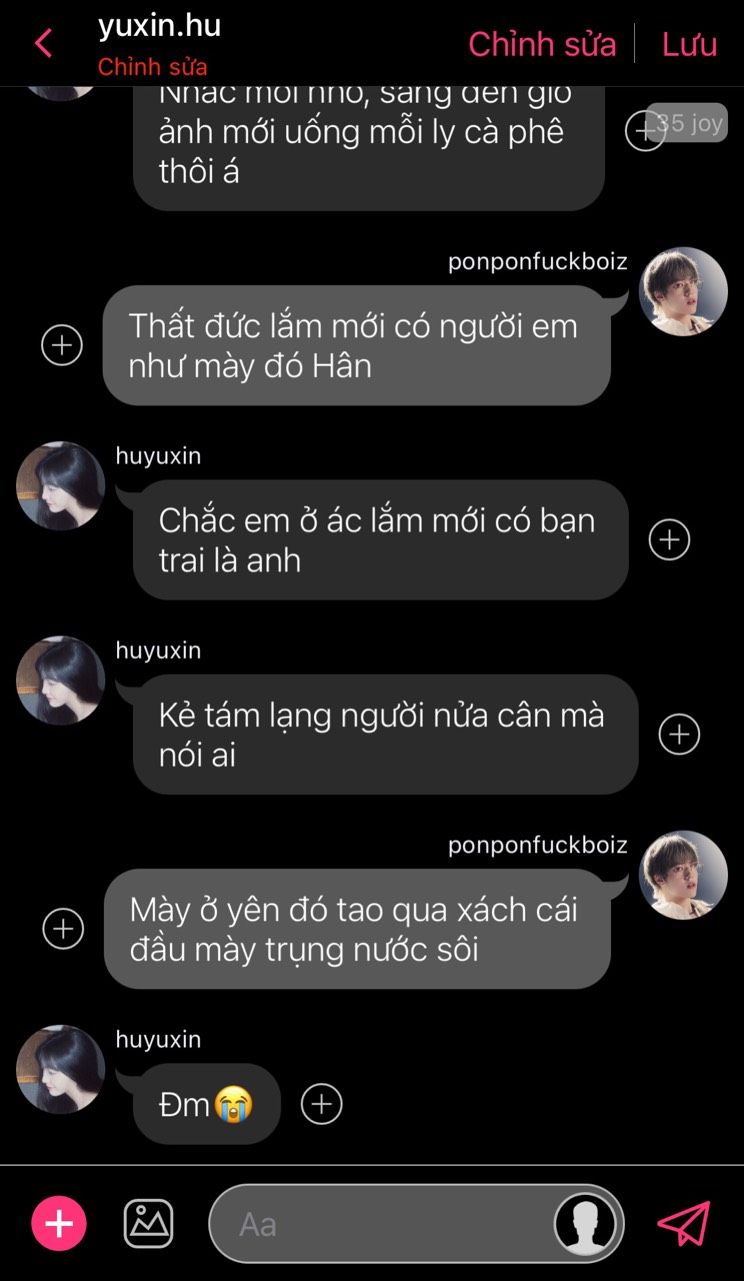The width and height of the screenshot is (744, 1281).
Task: Go back using the pink arrow
Action: click(43, 43)
